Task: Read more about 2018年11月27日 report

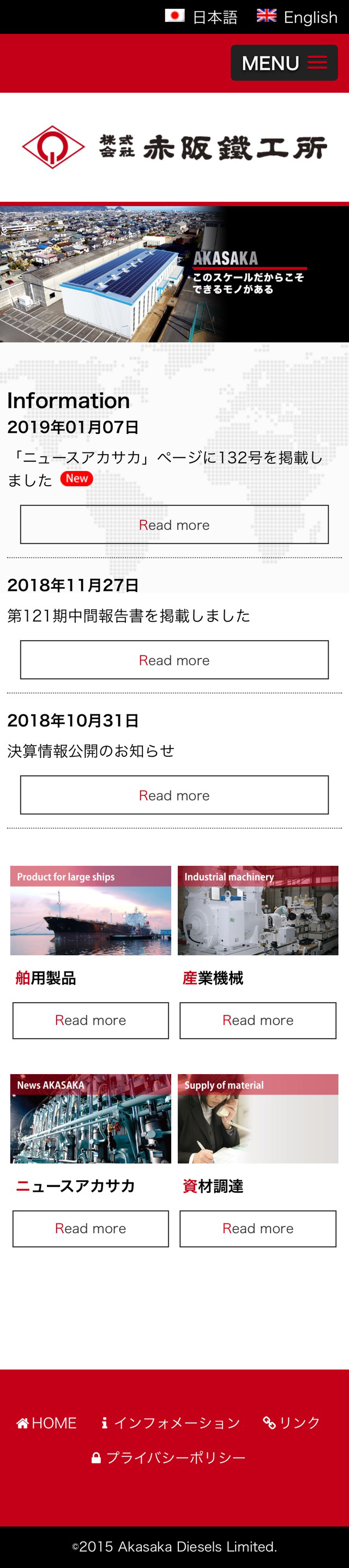Action: pos(174,659)
